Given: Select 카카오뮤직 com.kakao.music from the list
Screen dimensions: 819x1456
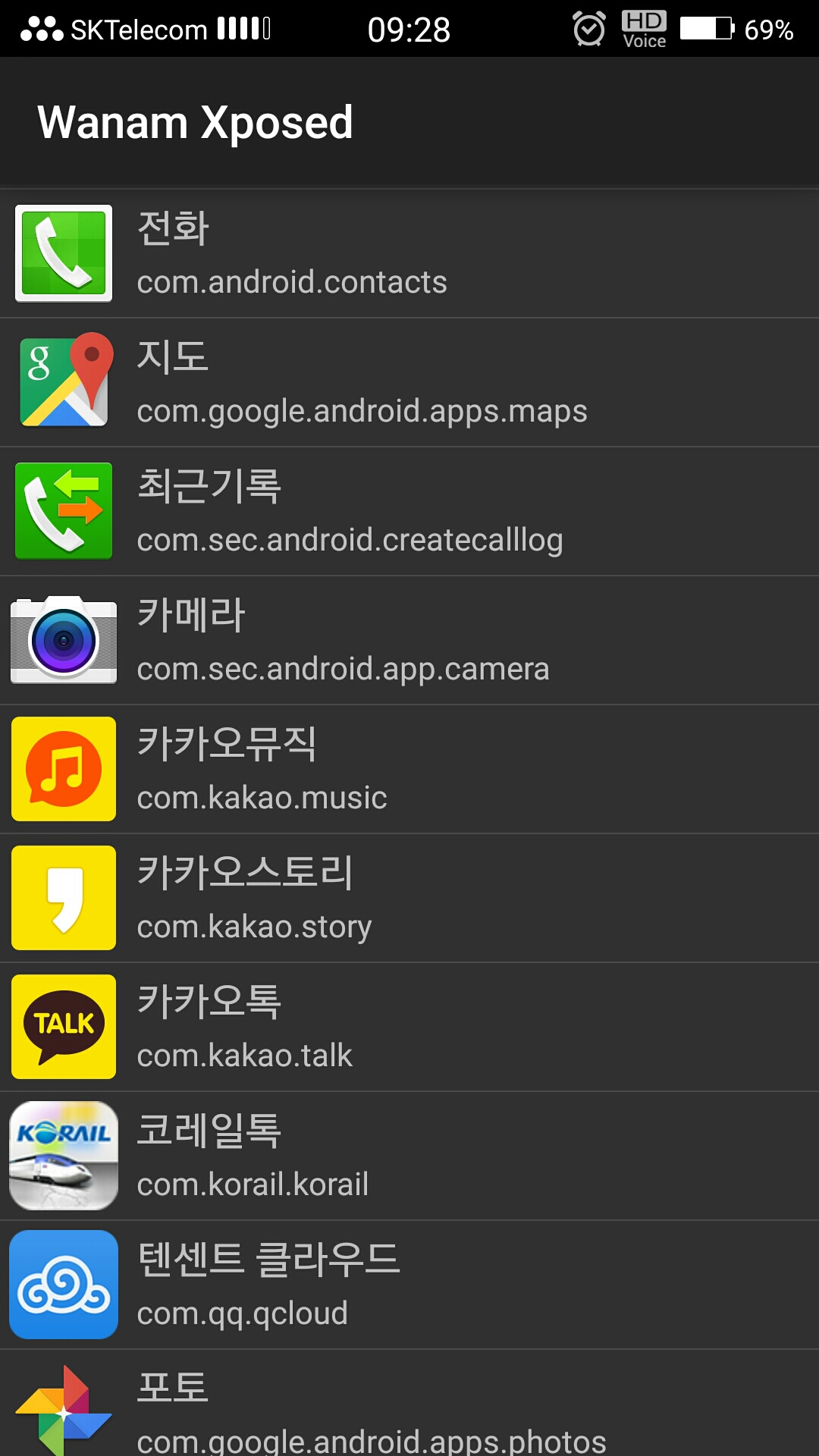Looking at the screenshot, I should coord(409,770).
